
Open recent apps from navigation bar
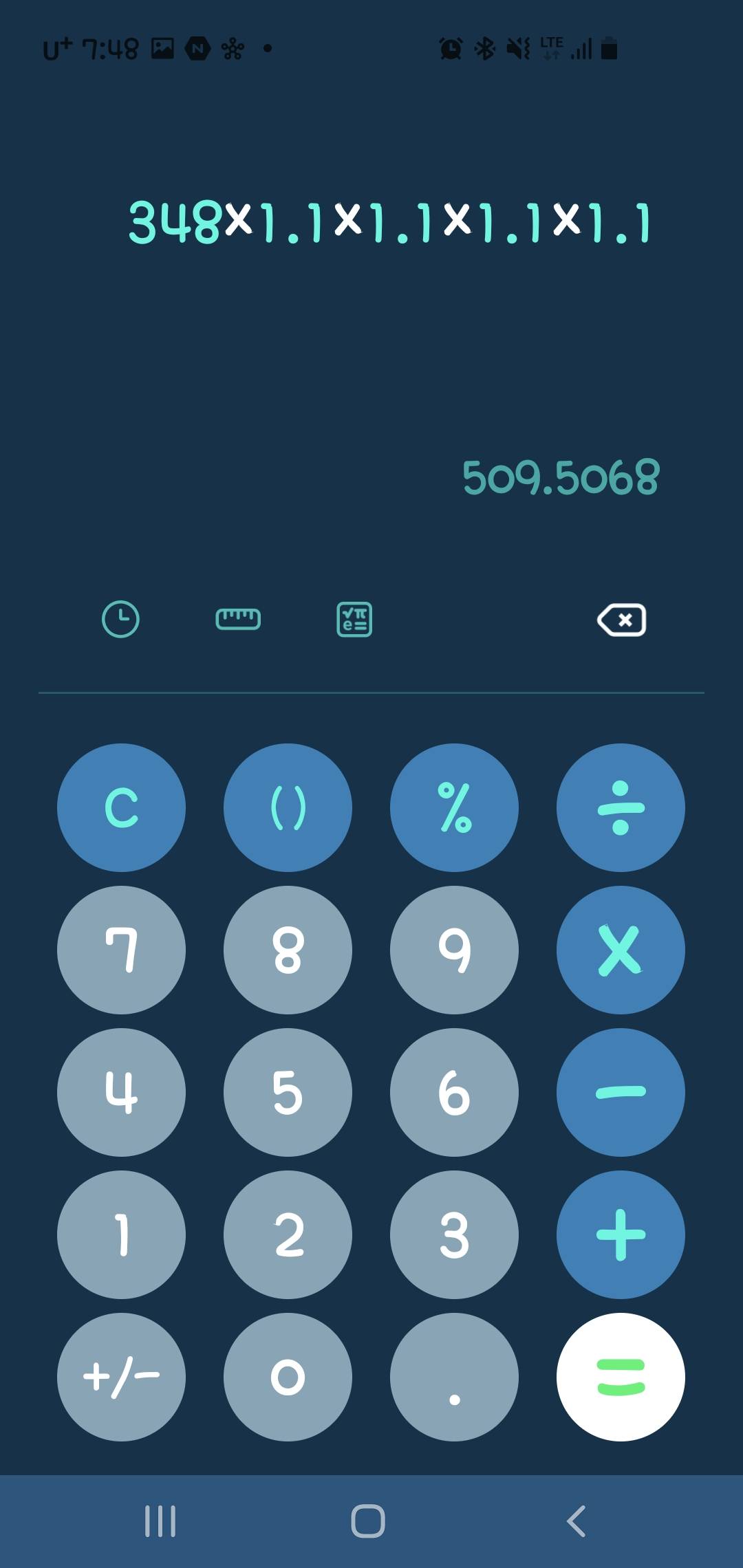(x=160, y=1521)
